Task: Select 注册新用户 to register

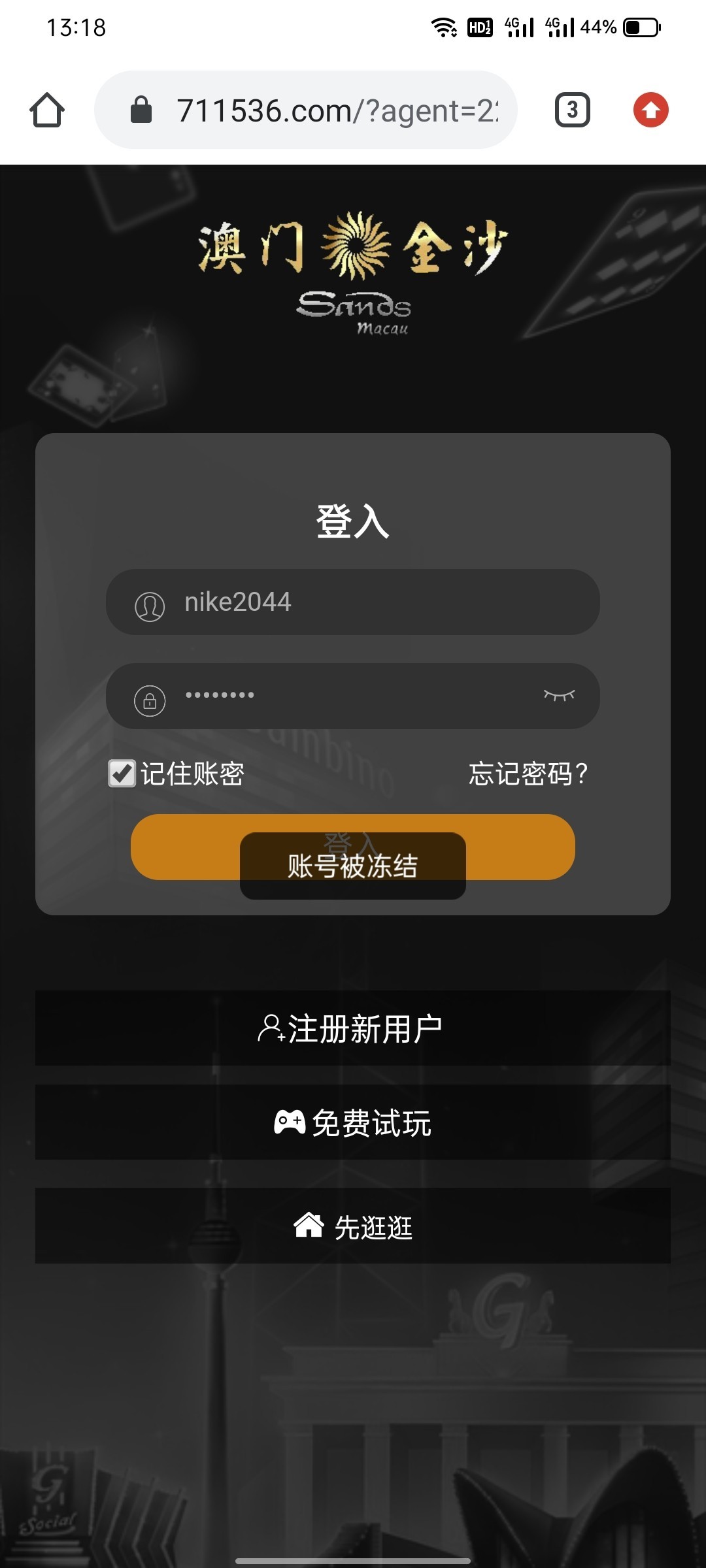Action: tap(353, 1028)
